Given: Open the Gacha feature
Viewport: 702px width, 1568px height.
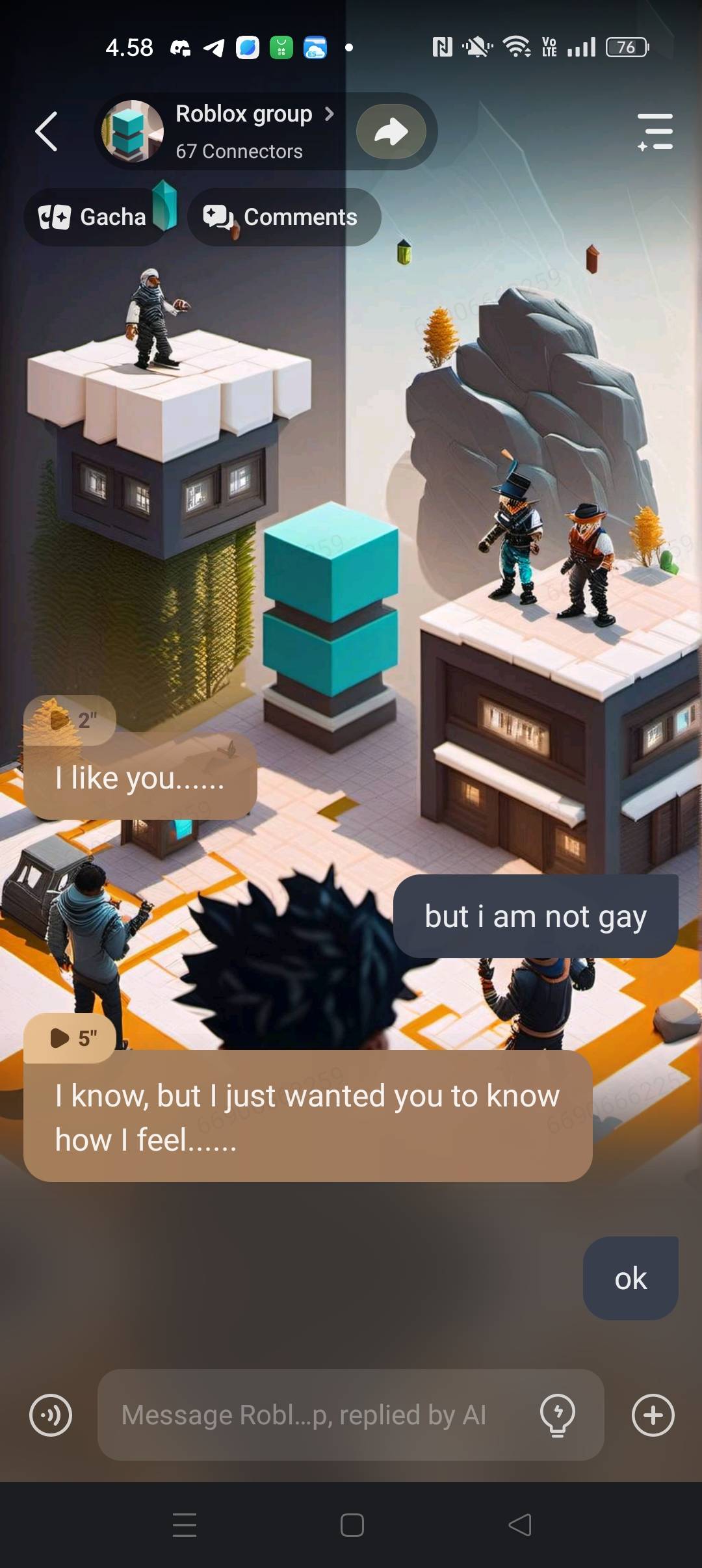Looking at the screenshot, I should click(x=94, y=217).
